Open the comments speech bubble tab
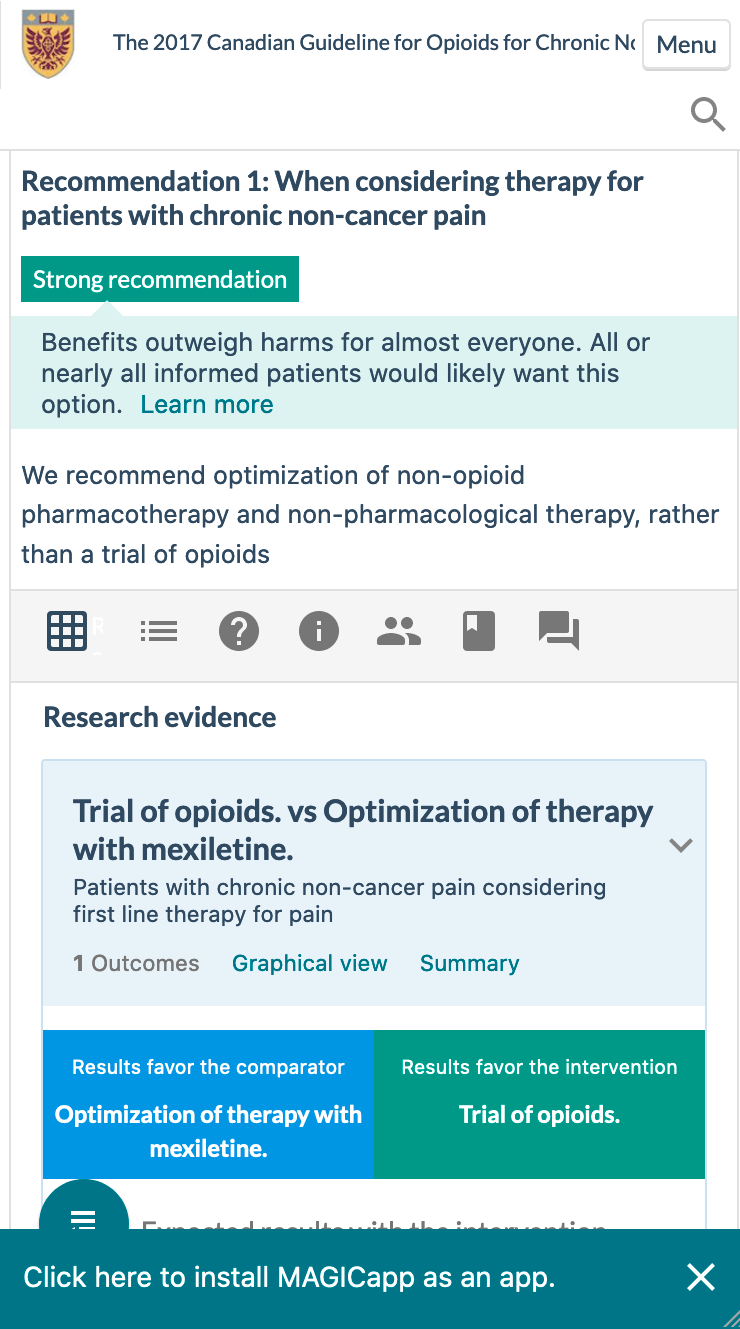The width and height of the screenshot is (740, 1329). [x=559, y=631]
